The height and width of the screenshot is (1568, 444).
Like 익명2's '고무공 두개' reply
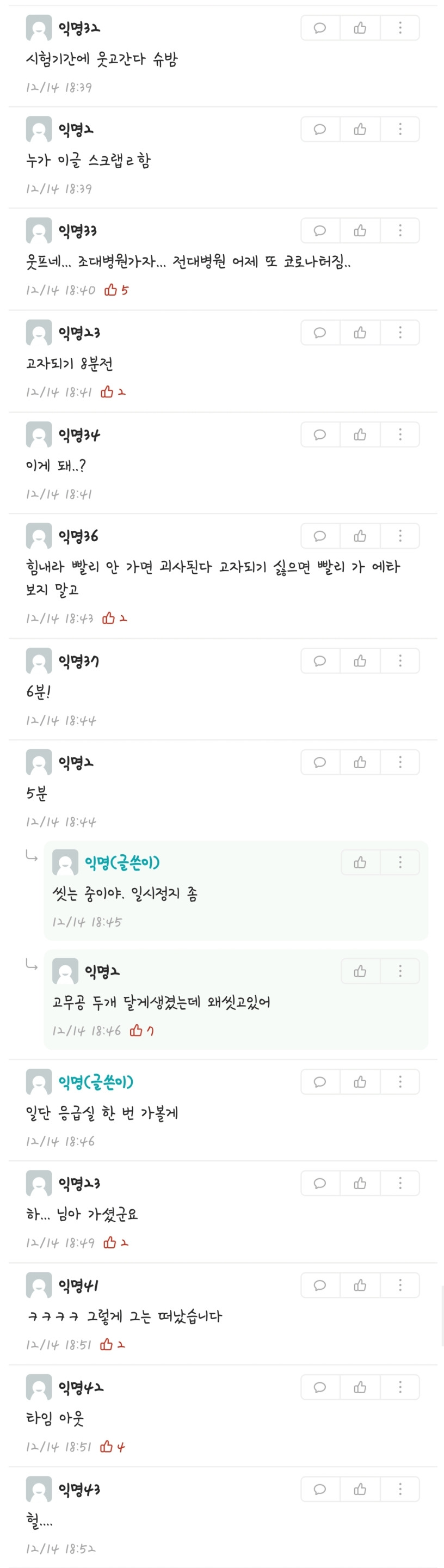coord(360,971)
